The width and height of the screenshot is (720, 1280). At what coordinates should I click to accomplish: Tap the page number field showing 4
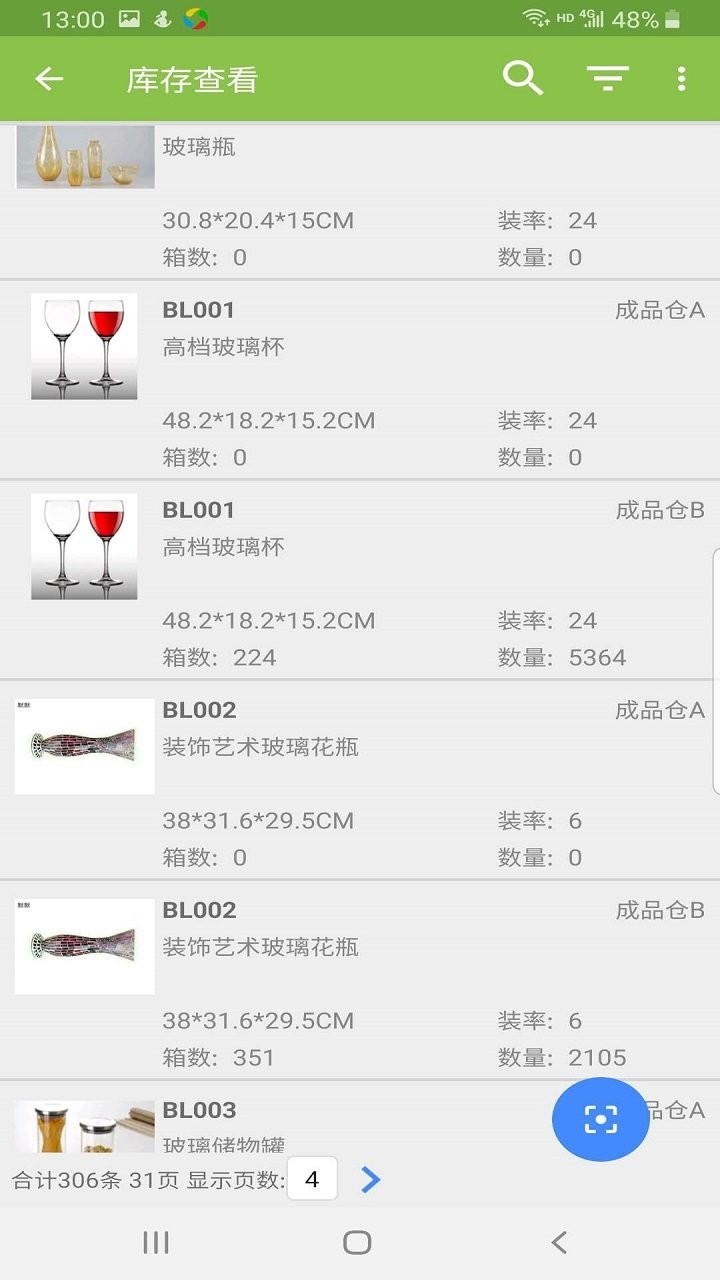(x=313, y=1179)
